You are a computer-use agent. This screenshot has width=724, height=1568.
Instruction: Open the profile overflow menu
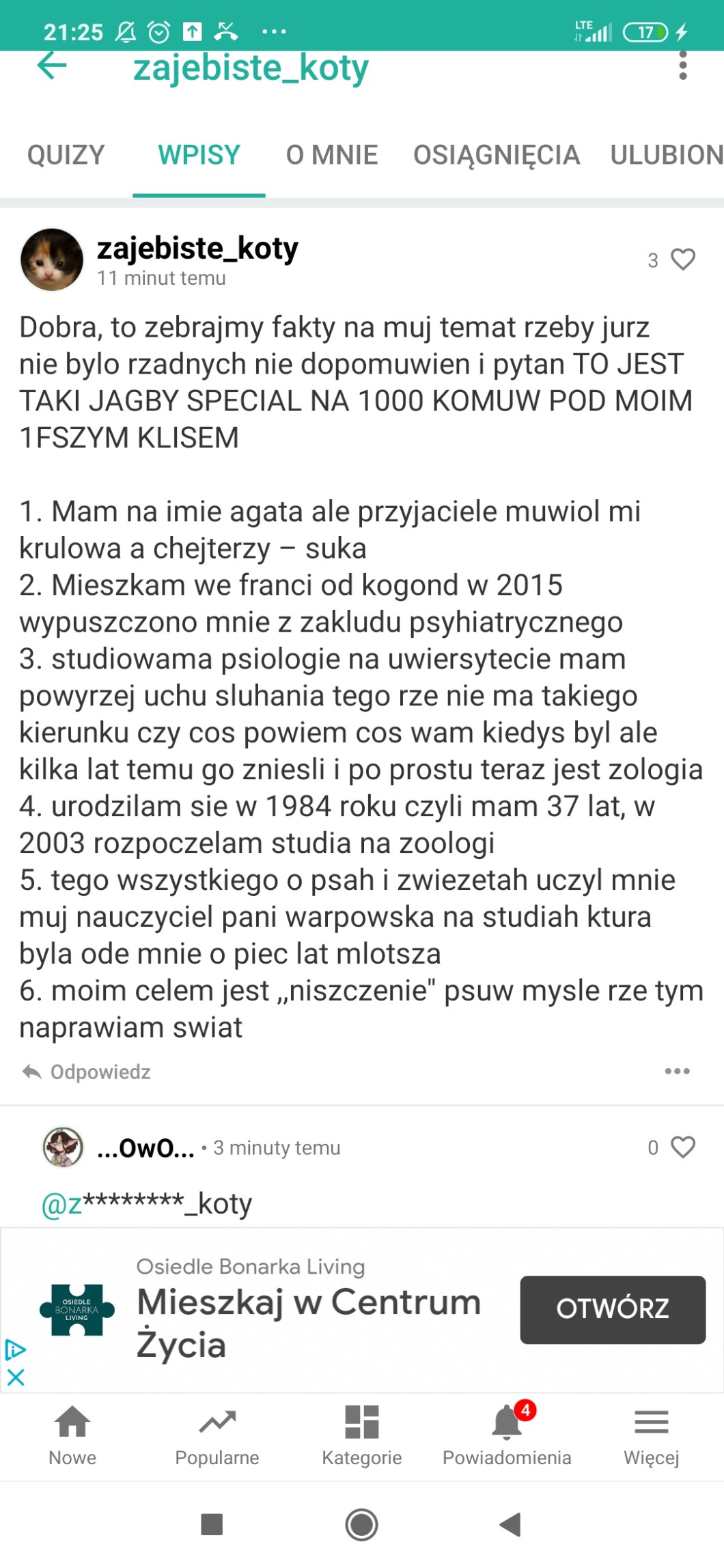tap(682, 66)
